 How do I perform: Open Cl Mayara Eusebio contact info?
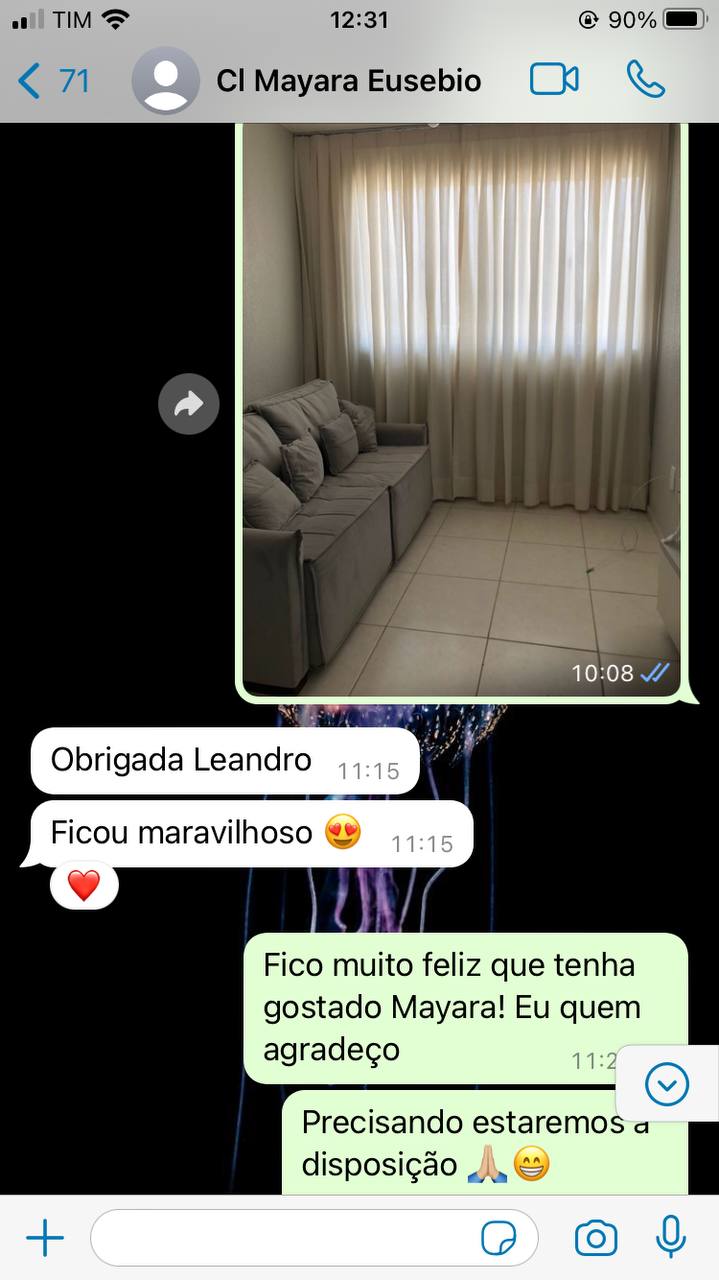(348, 80)
